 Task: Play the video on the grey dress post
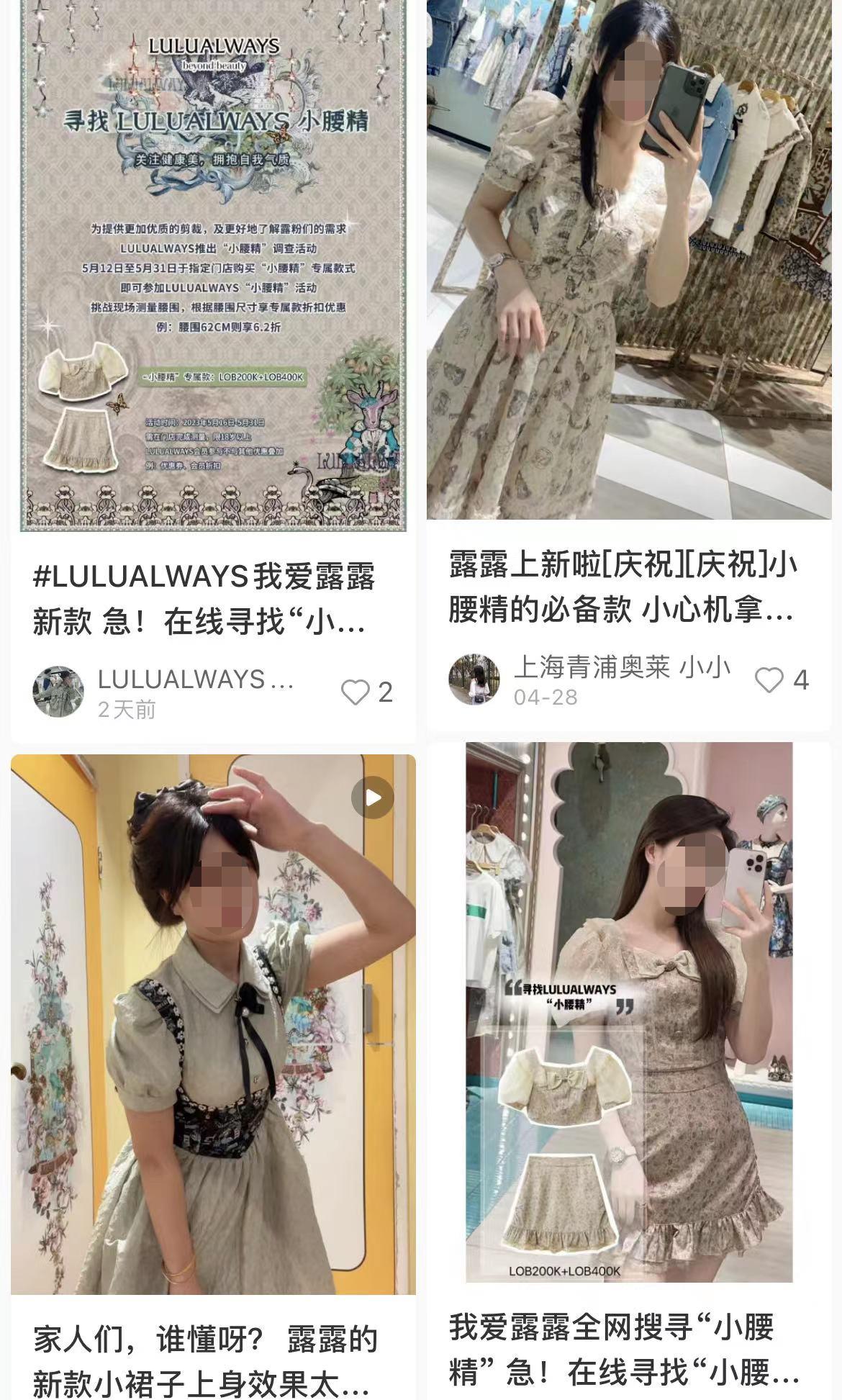pyautogui.click(x=372, y=798)
